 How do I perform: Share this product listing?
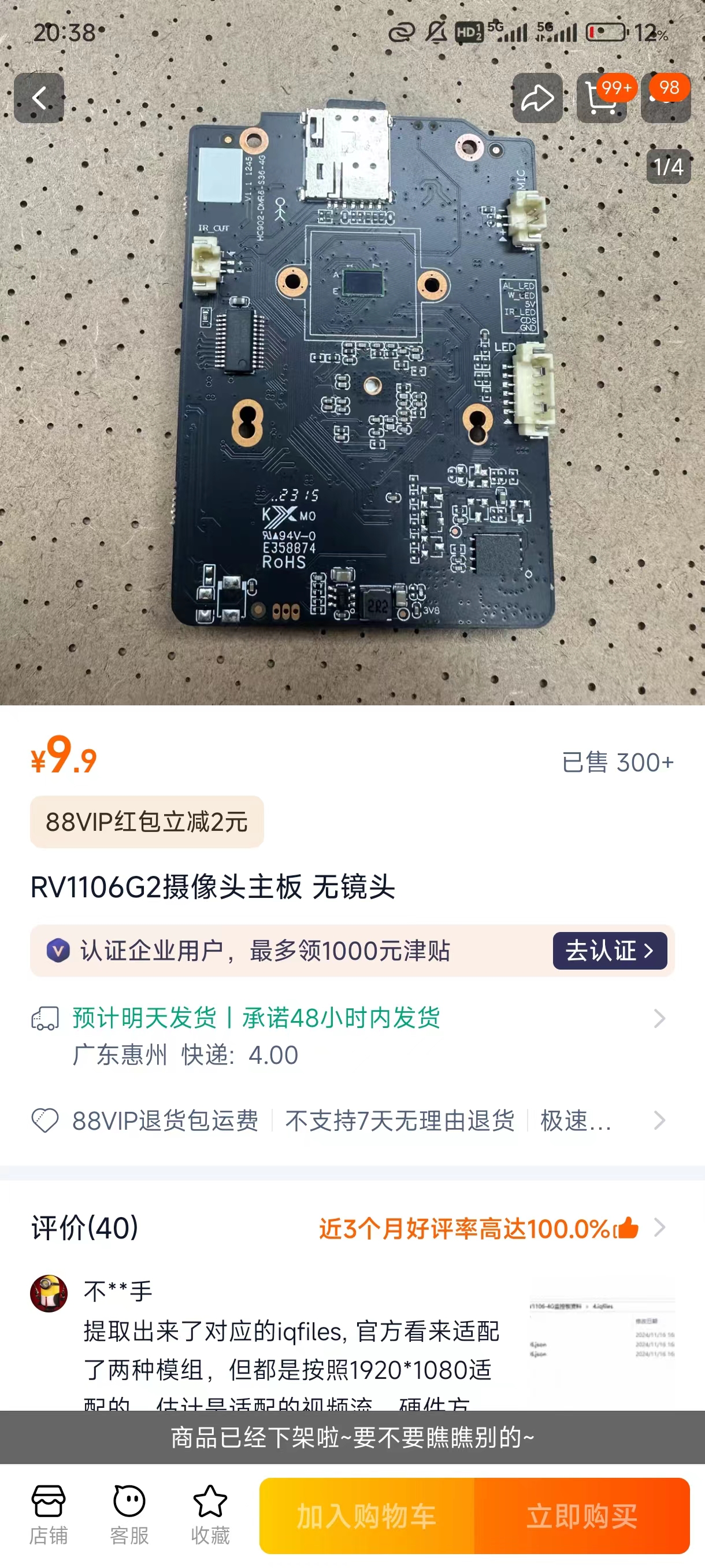click(x=537, y=98)
